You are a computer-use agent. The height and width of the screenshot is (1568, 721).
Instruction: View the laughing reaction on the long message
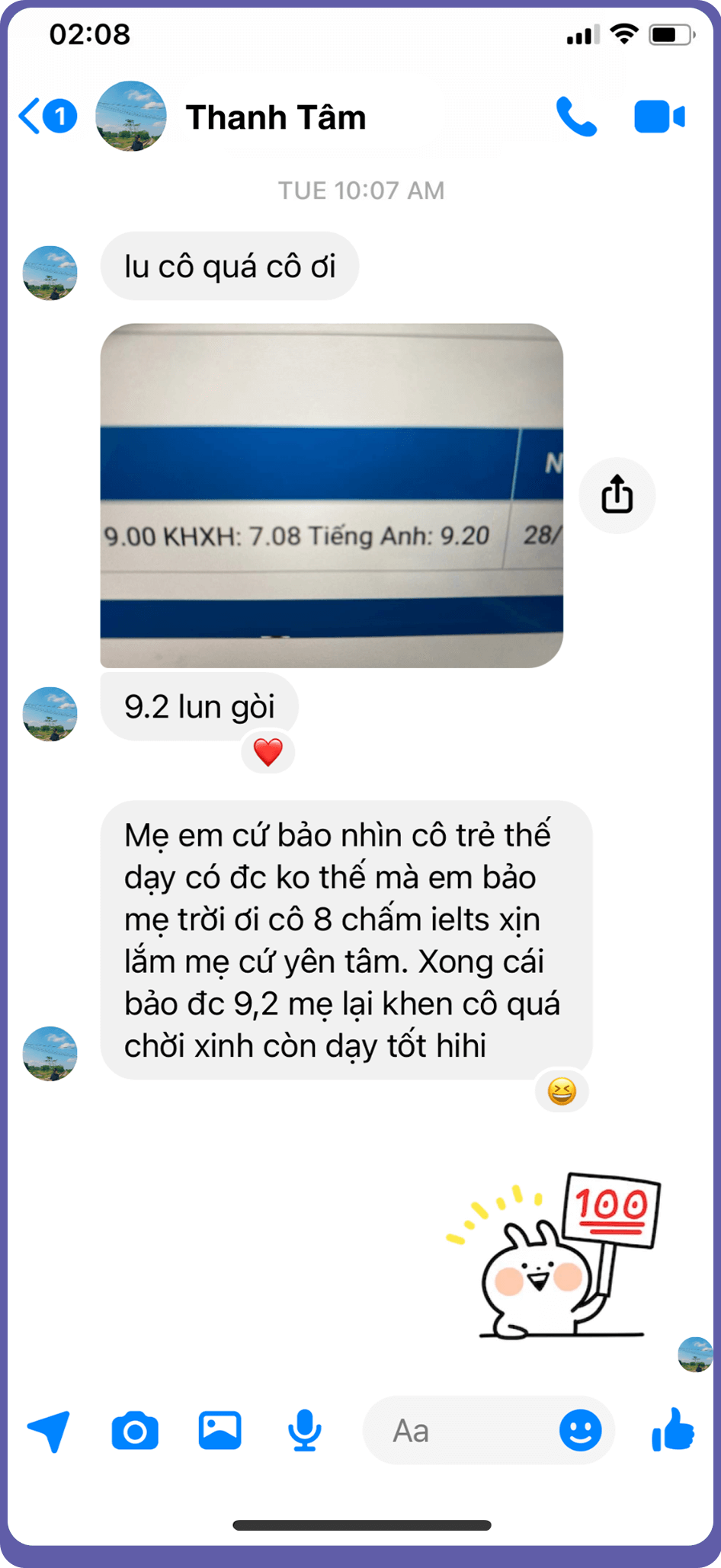click(x=562, y=1092)
